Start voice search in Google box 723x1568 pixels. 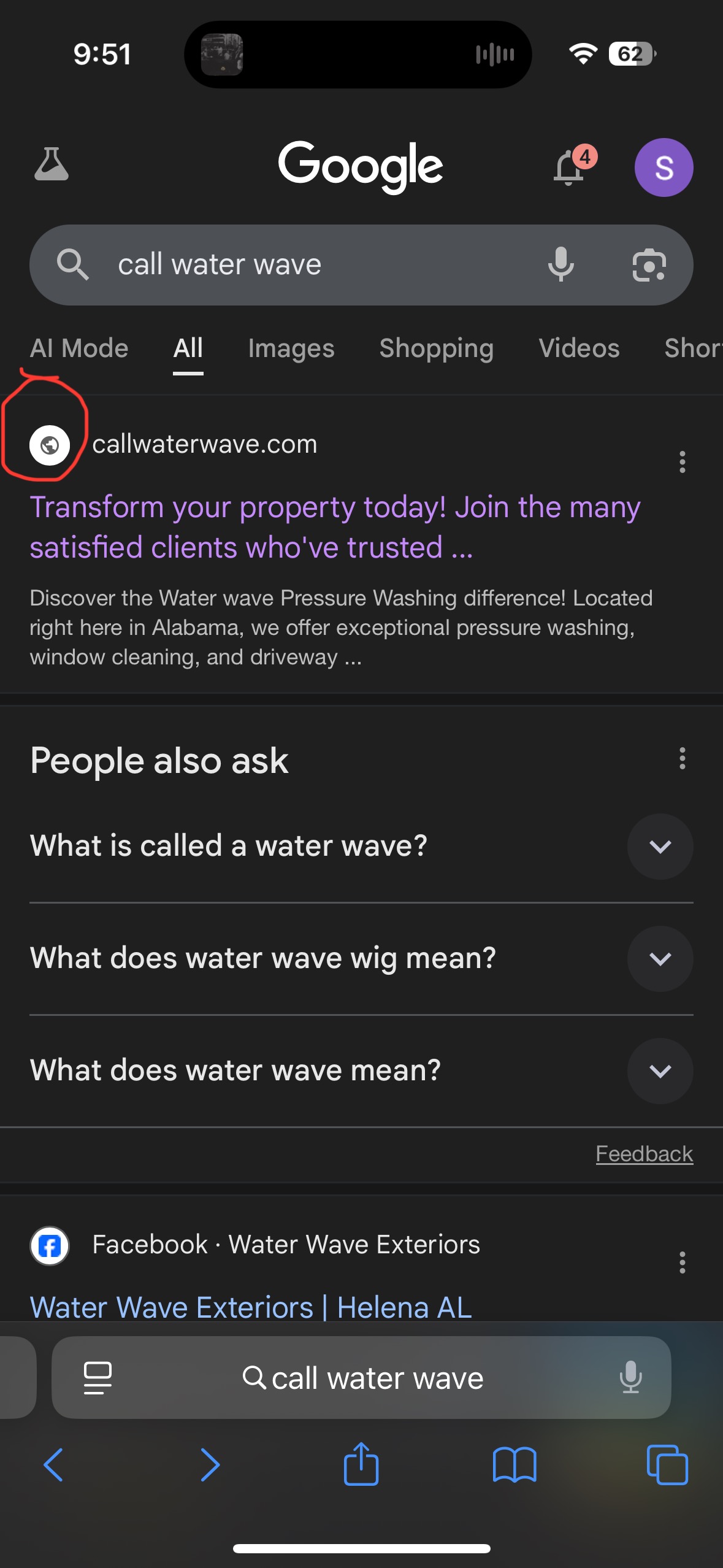pos(560,265)
